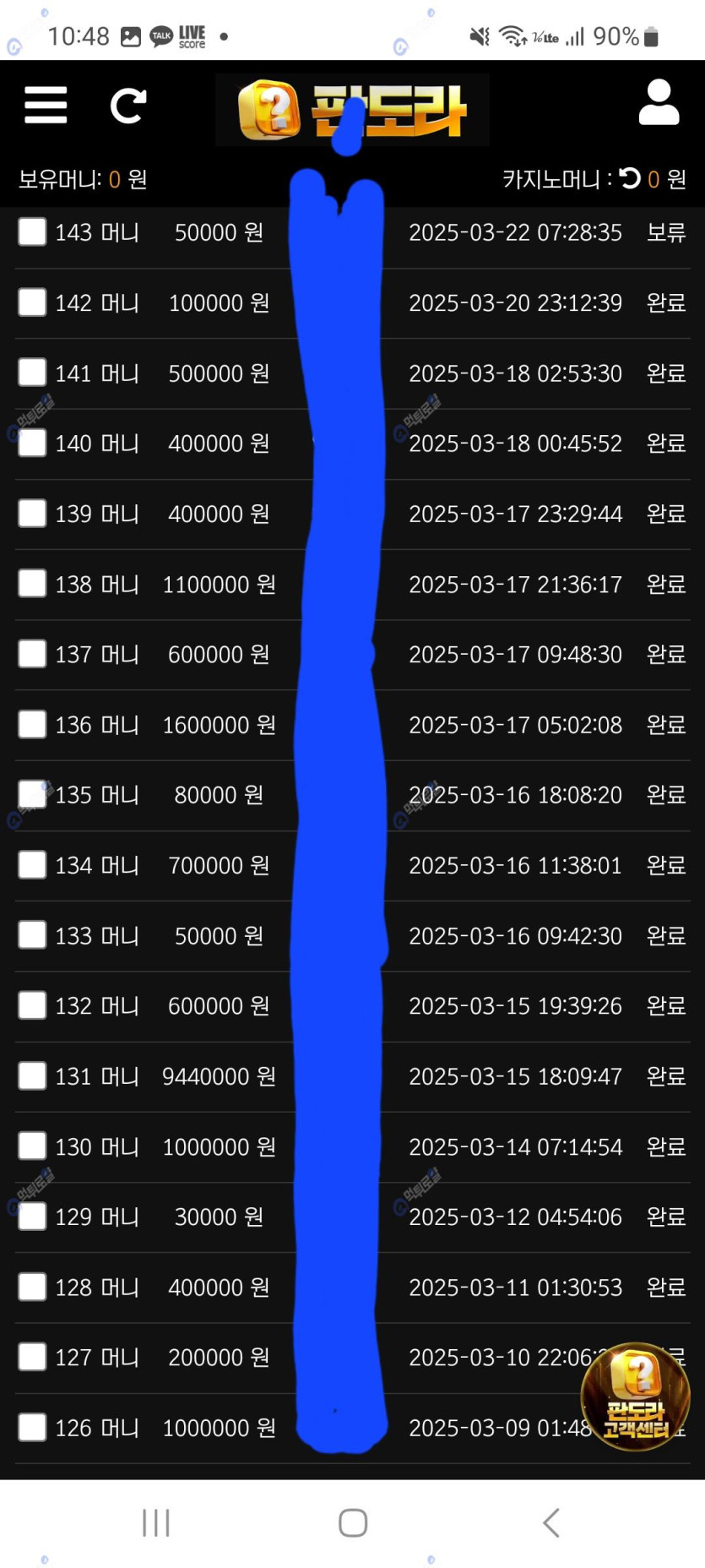The height and width of the screenshot is (1568, 705).
Task: Check the box for entry 130
Action: click(x=32, y=1146)
